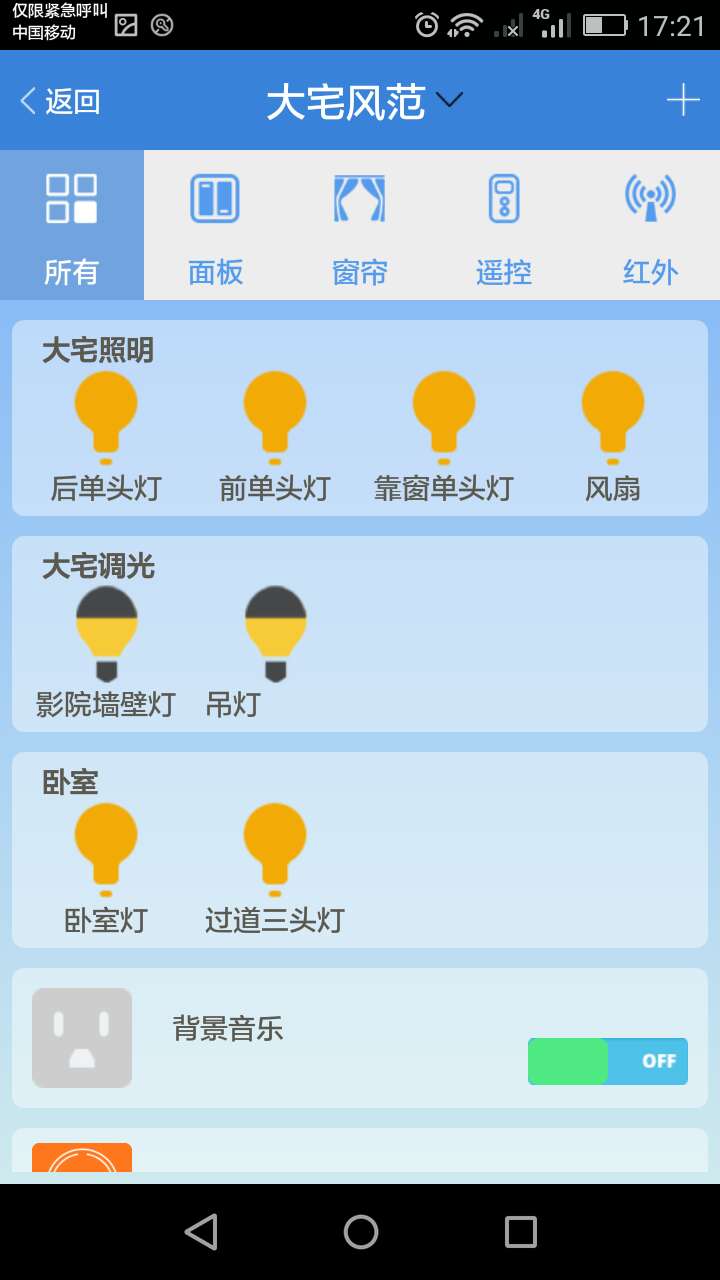Activate the 风扇 fan control

[x=613, y=412]
